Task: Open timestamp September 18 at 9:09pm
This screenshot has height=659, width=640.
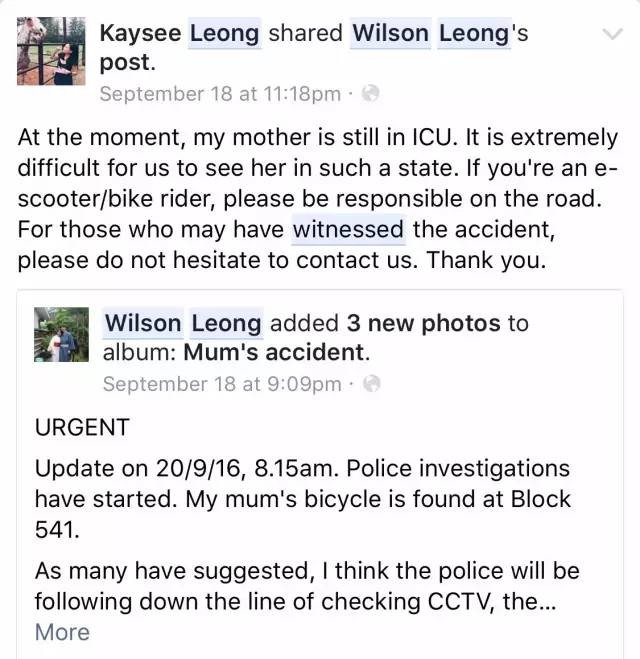Action: click(221, 384)
